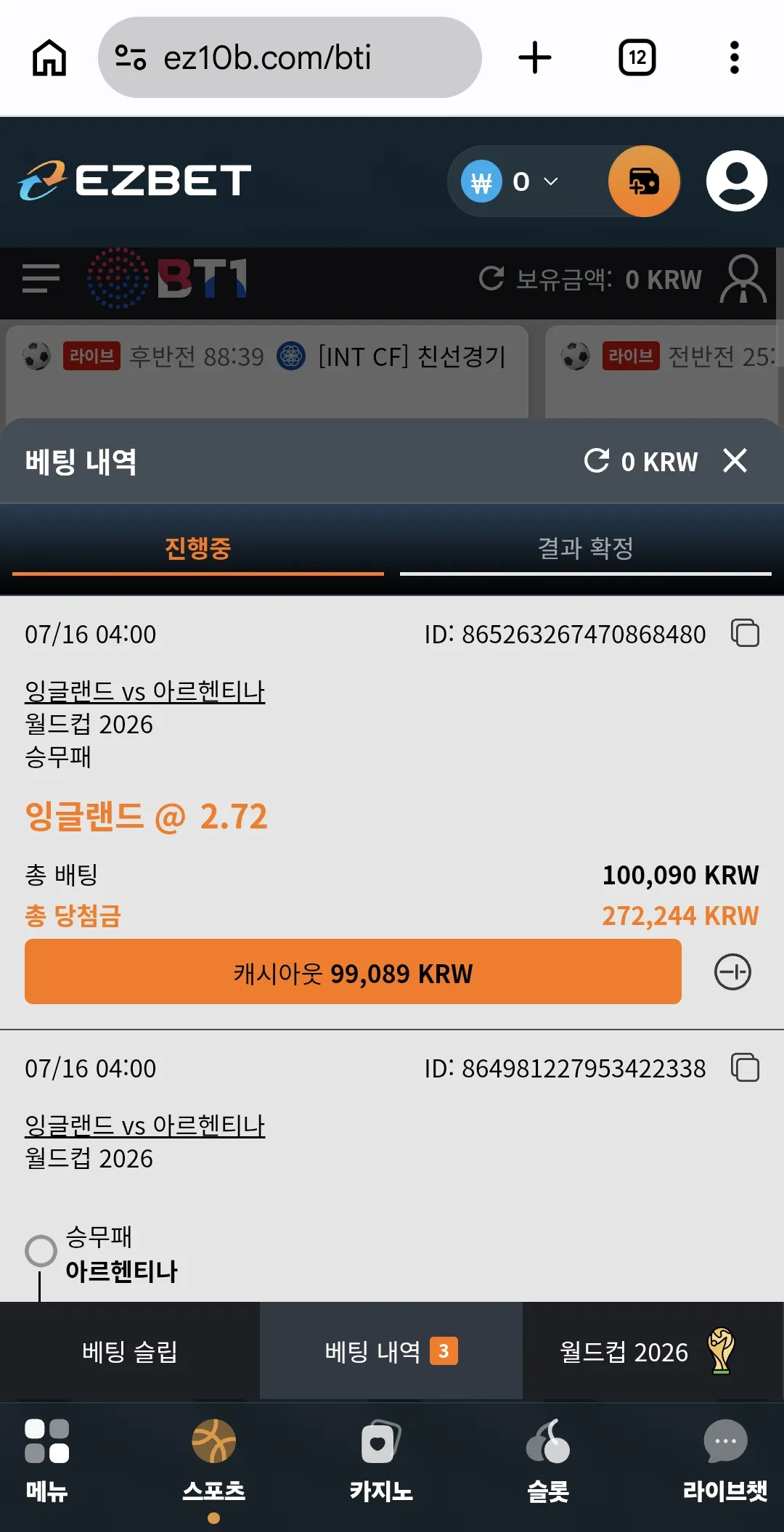Viewport: 784px width, 1532px height.
Task: Open the user profile avatar
Action: tap(737, 181)
